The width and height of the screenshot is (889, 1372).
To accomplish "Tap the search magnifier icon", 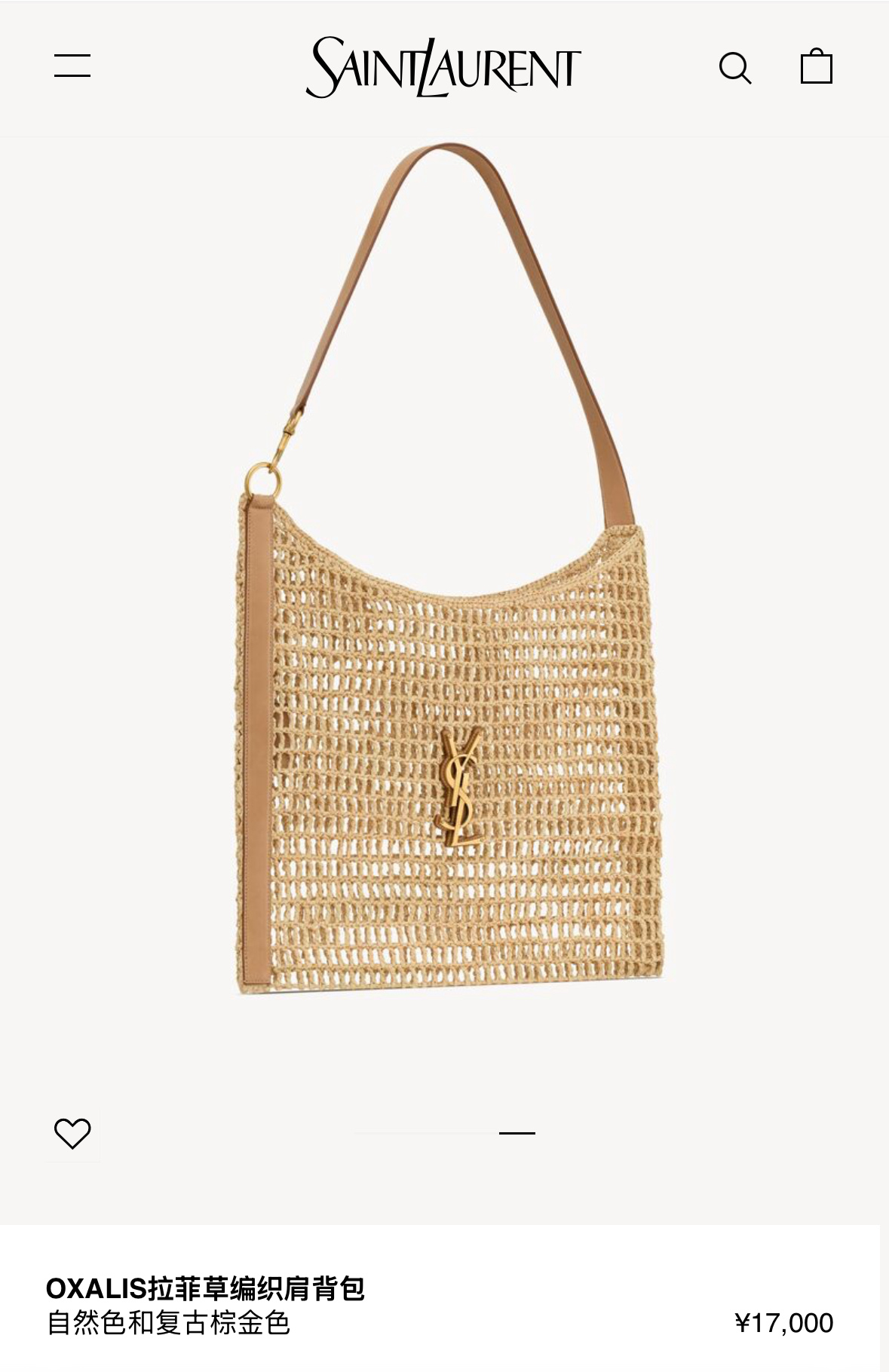I will 734,68.
